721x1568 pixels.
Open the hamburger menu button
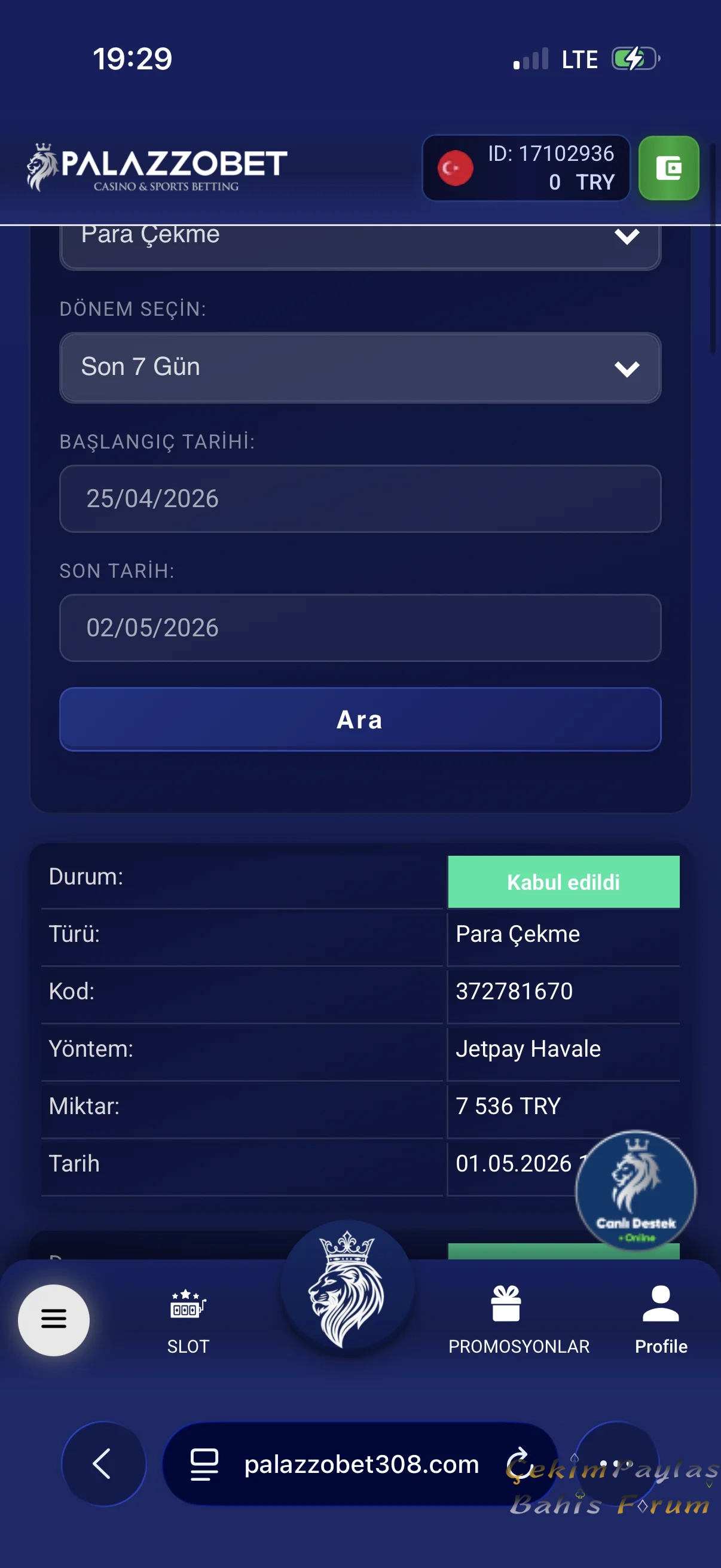54,1320
